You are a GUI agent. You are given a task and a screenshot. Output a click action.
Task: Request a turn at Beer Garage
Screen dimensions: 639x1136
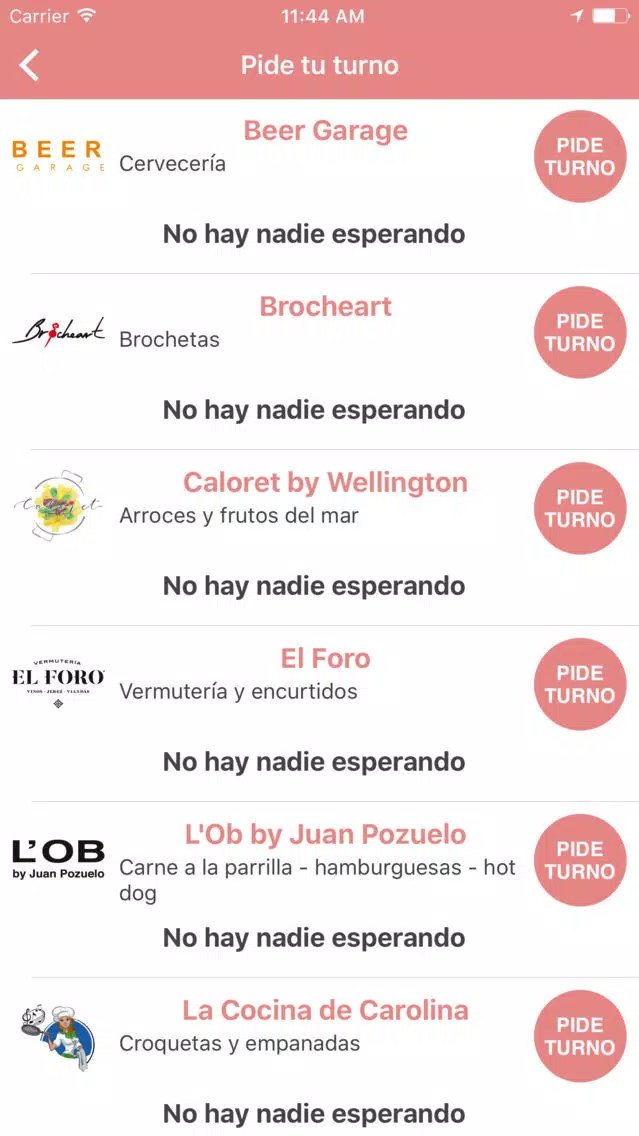pos(580,156)
